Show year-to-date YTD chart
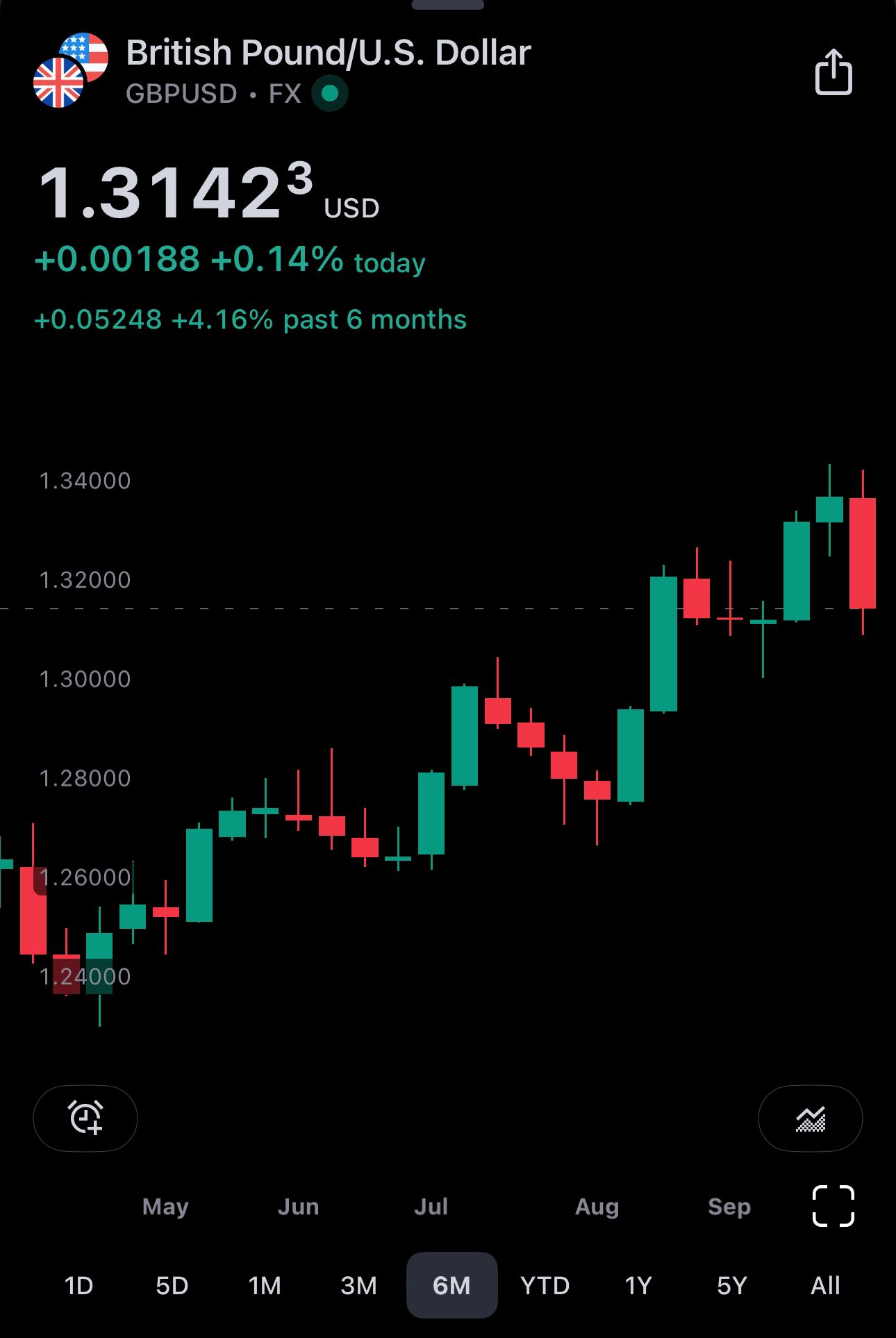 [545, 1285]
